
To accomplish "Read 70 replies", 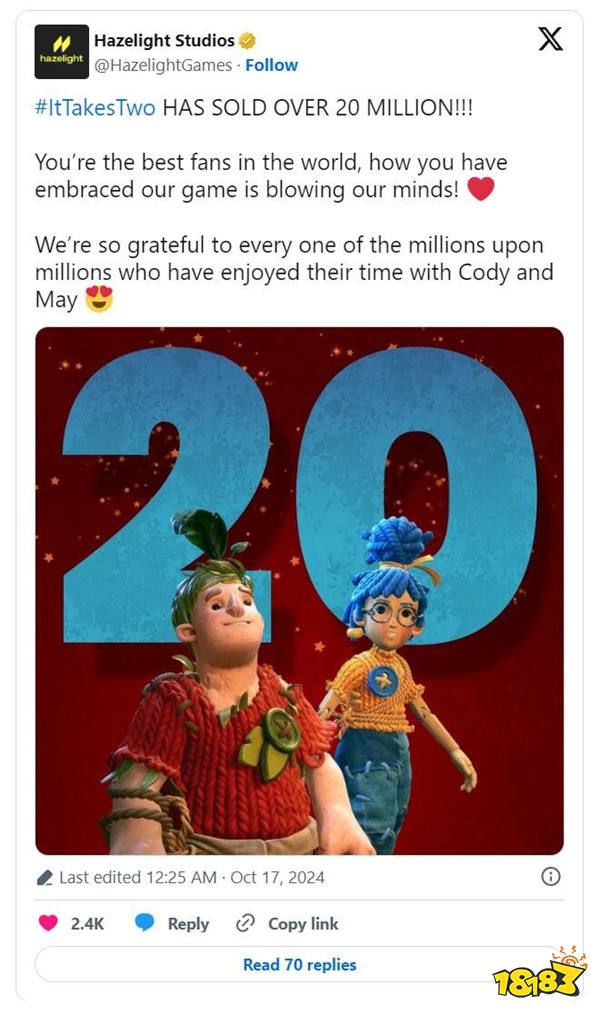I will (299, 964).
